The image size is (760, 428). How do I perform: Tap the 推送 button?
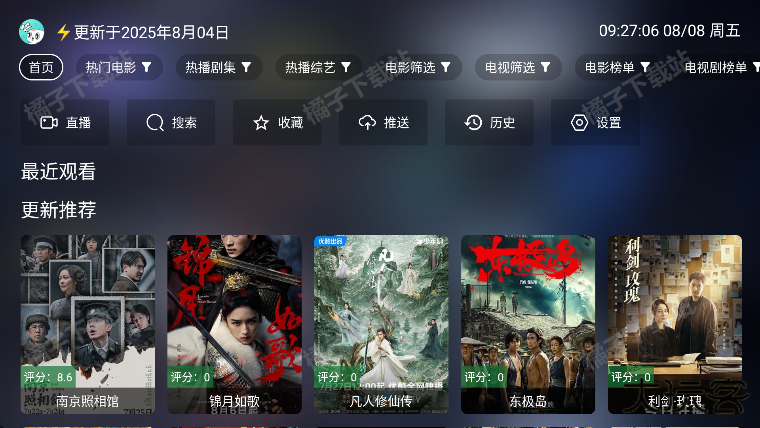coord(384,122)
